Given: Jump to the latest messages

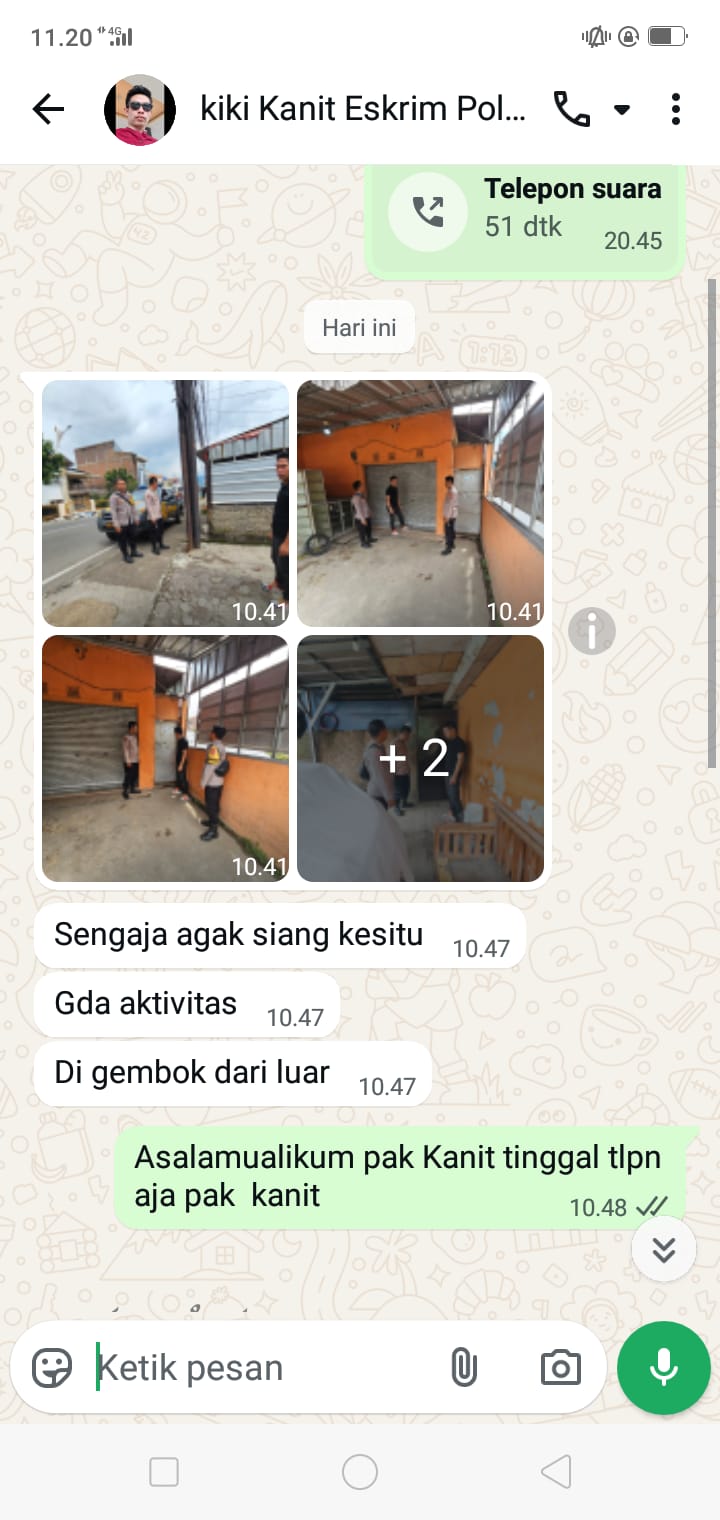Looking at the screenshot, I should coord(664,1249).
